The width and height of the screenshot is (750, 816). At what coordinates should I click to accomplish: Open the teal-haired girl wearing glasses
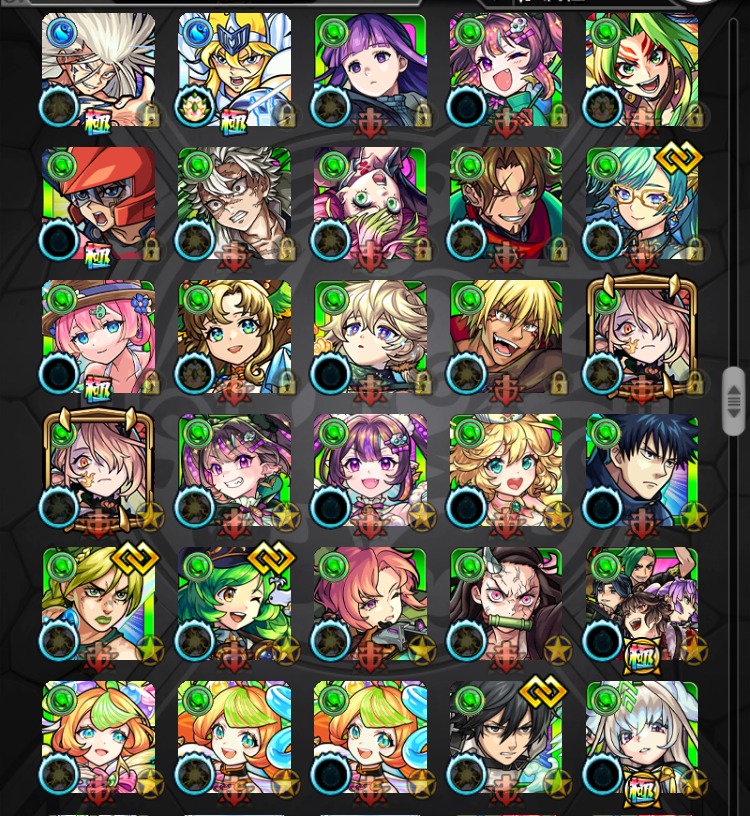642,204
